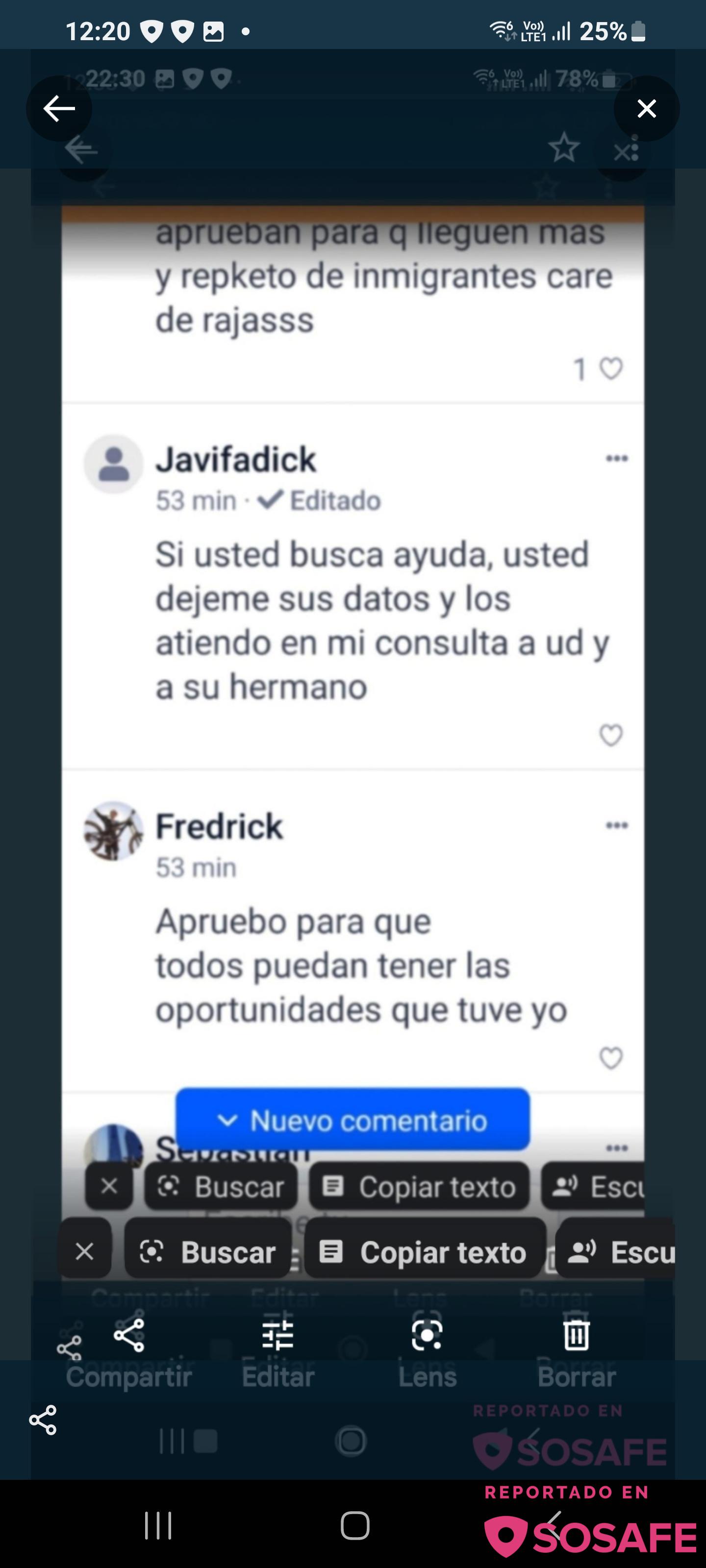Share the image via the bottom-left share icon
The height and width of the screenshot is (1568, 706).
click(43, 1420)
